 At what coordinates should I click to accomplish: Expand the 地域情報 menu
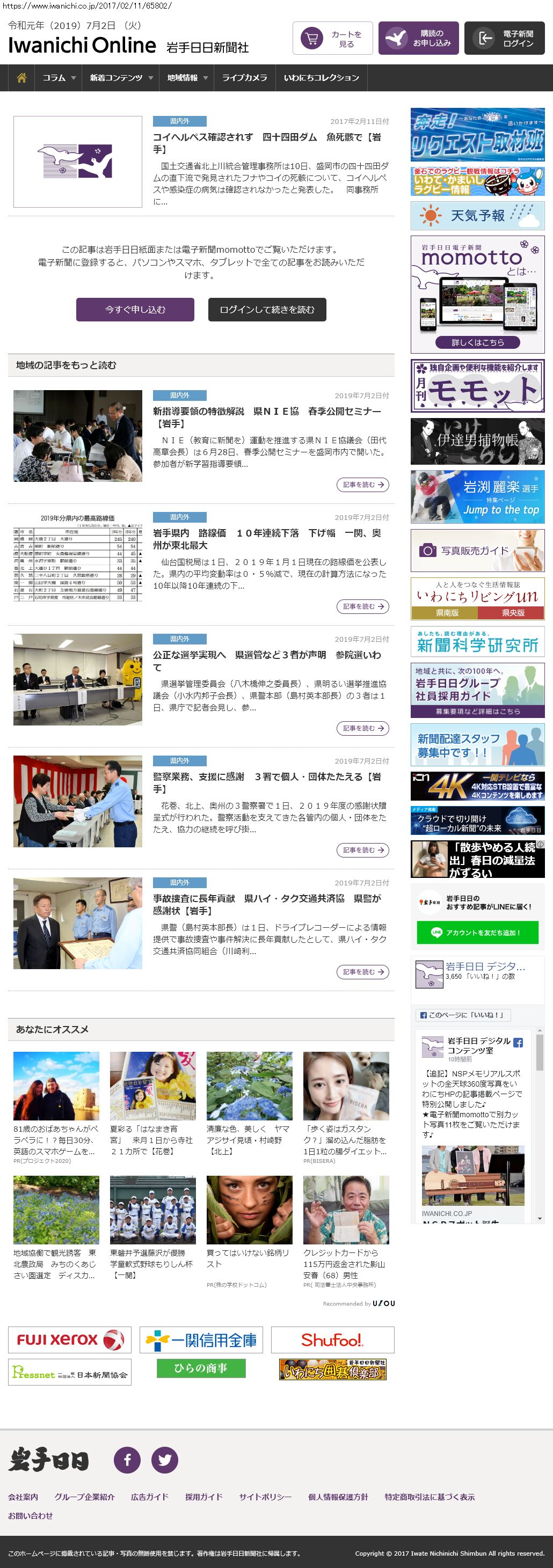point(187,78)
